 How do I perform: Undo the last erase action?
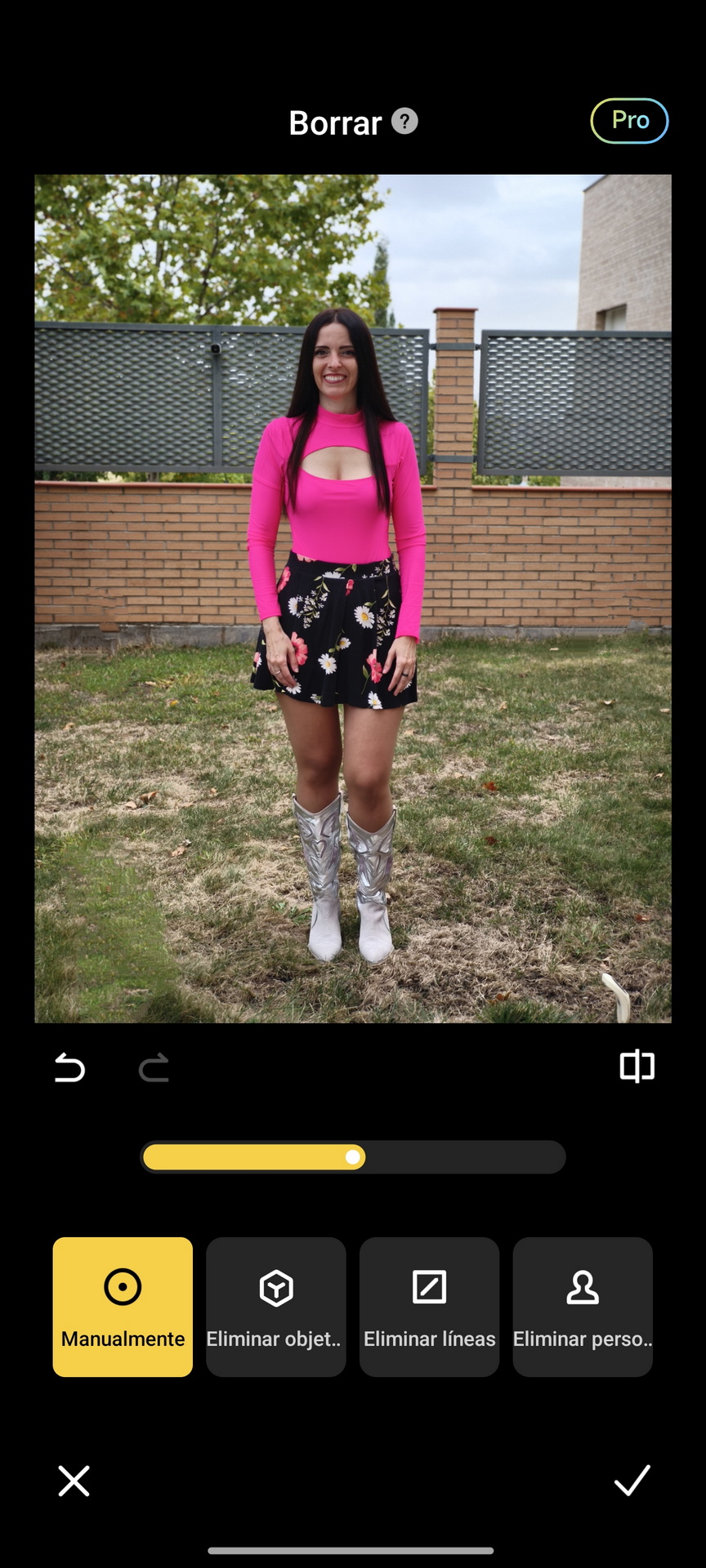69,1067
